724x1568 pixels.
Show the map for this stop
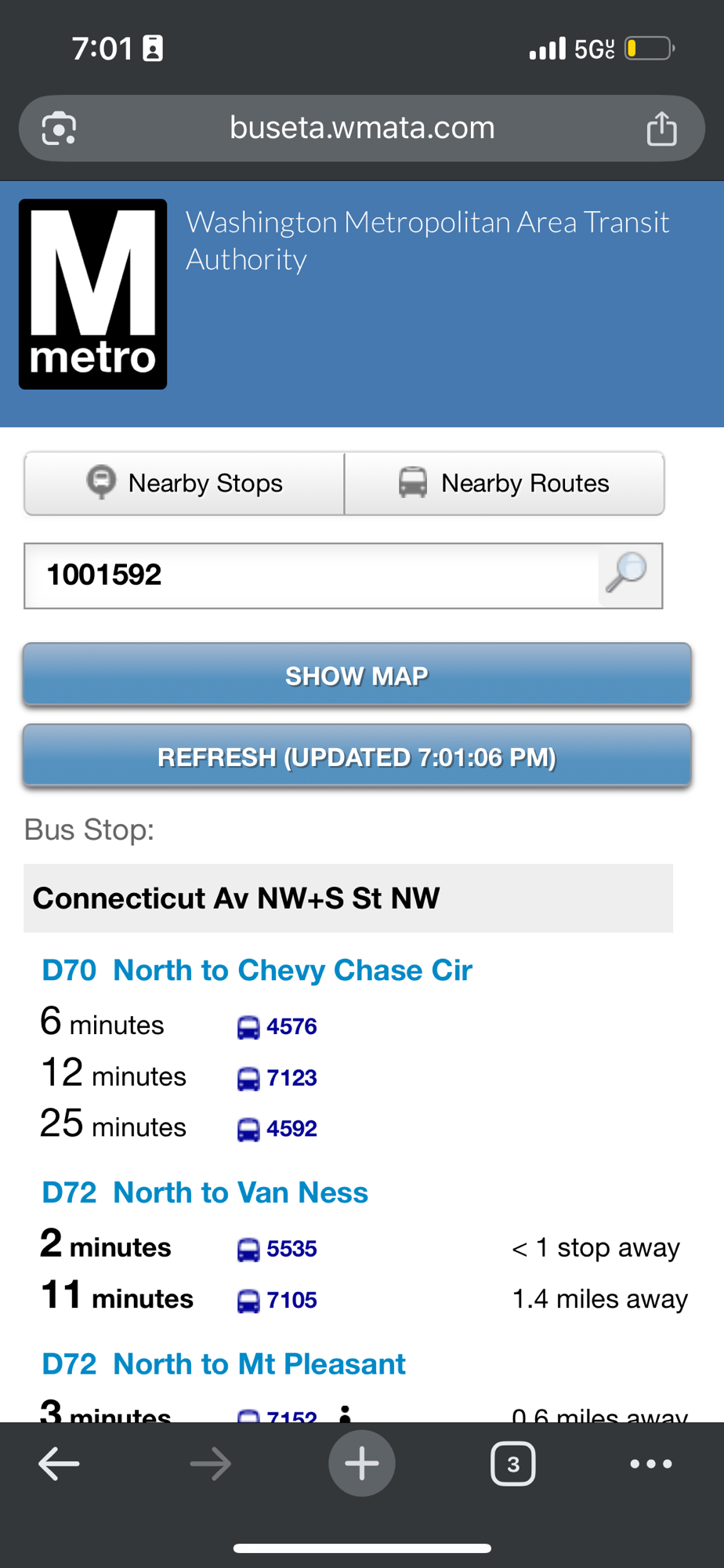357,675
